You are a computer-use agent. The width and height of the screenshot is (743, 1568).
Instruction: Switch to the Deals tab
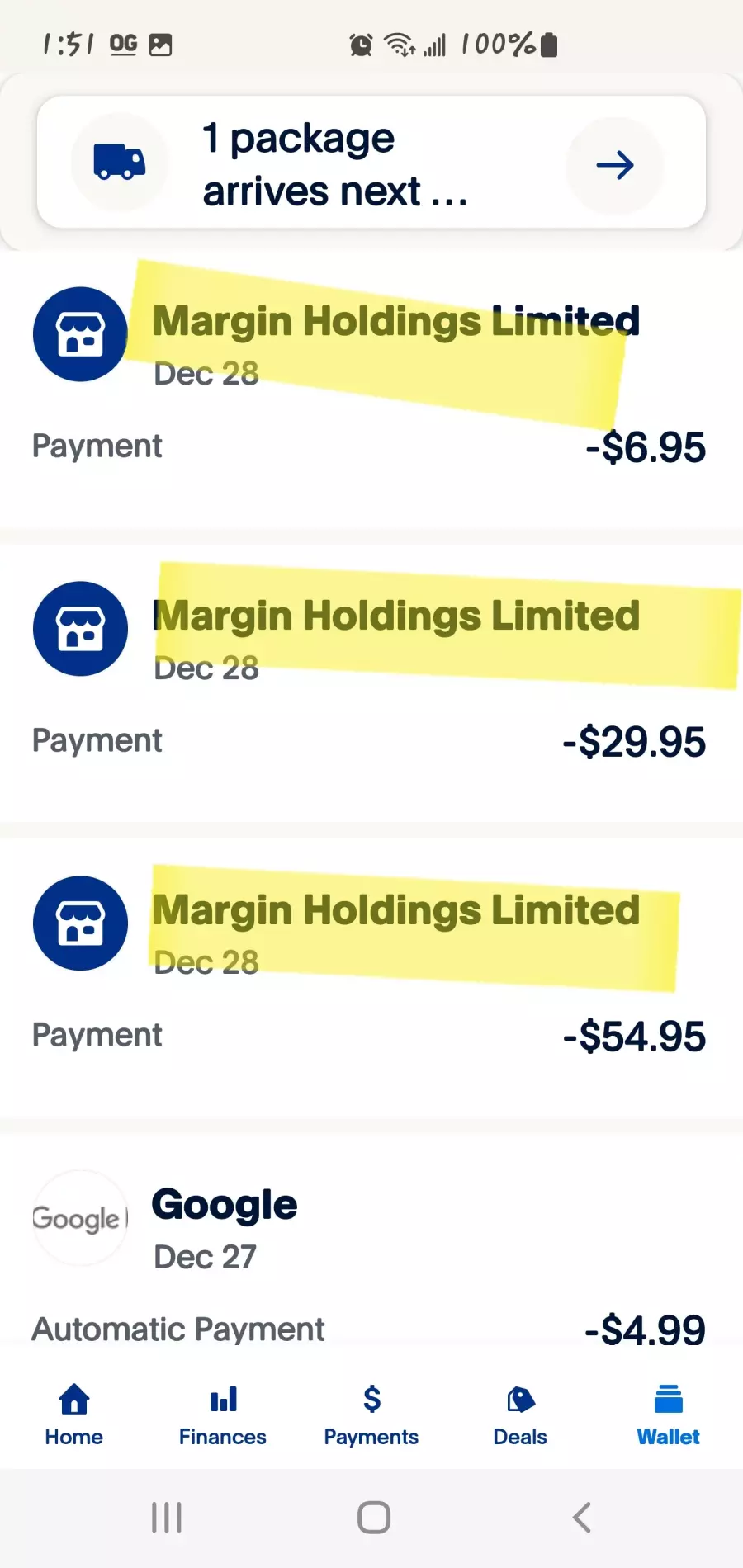pos(520,1415)
